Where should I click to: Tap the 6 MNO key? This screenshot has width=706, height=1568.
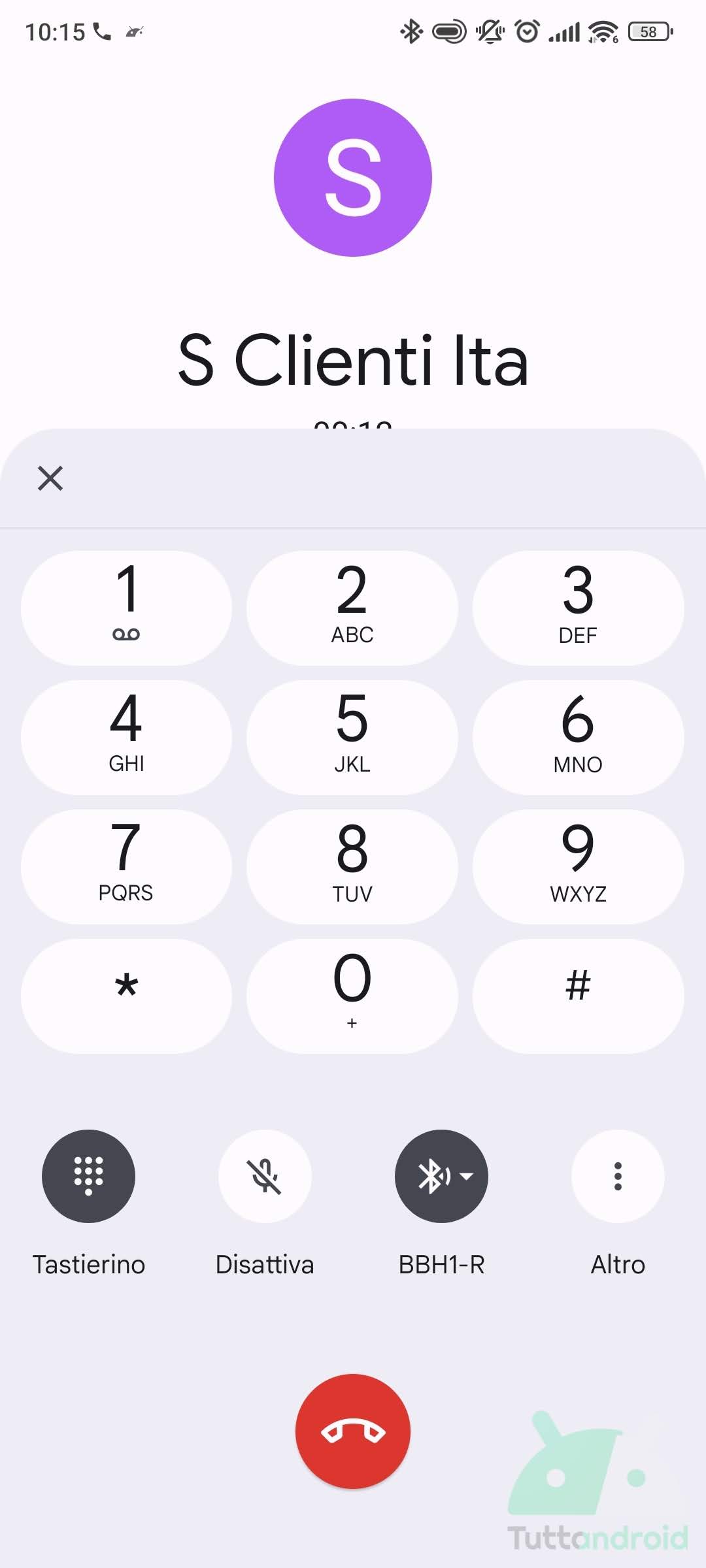579,737
